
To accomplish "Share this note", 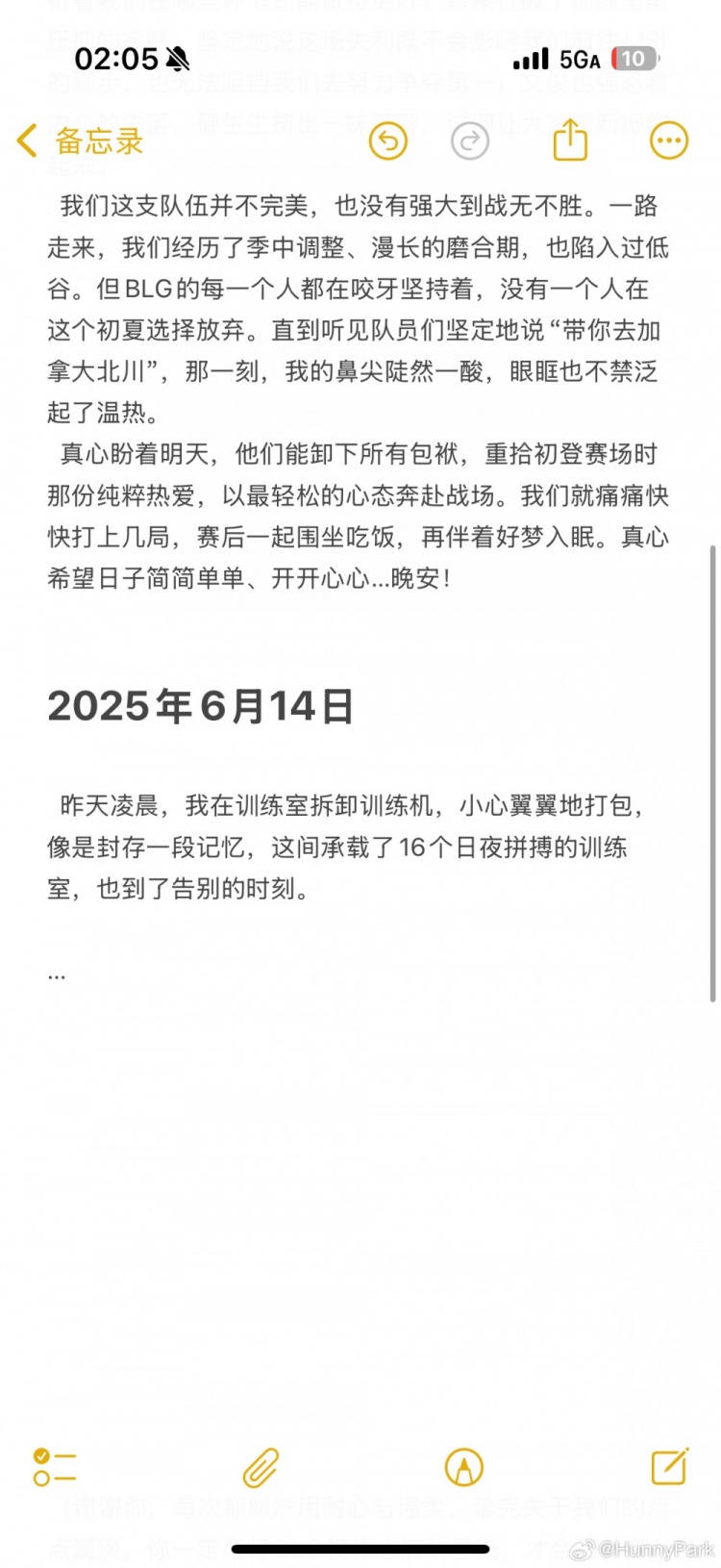I will pos(570,139).
